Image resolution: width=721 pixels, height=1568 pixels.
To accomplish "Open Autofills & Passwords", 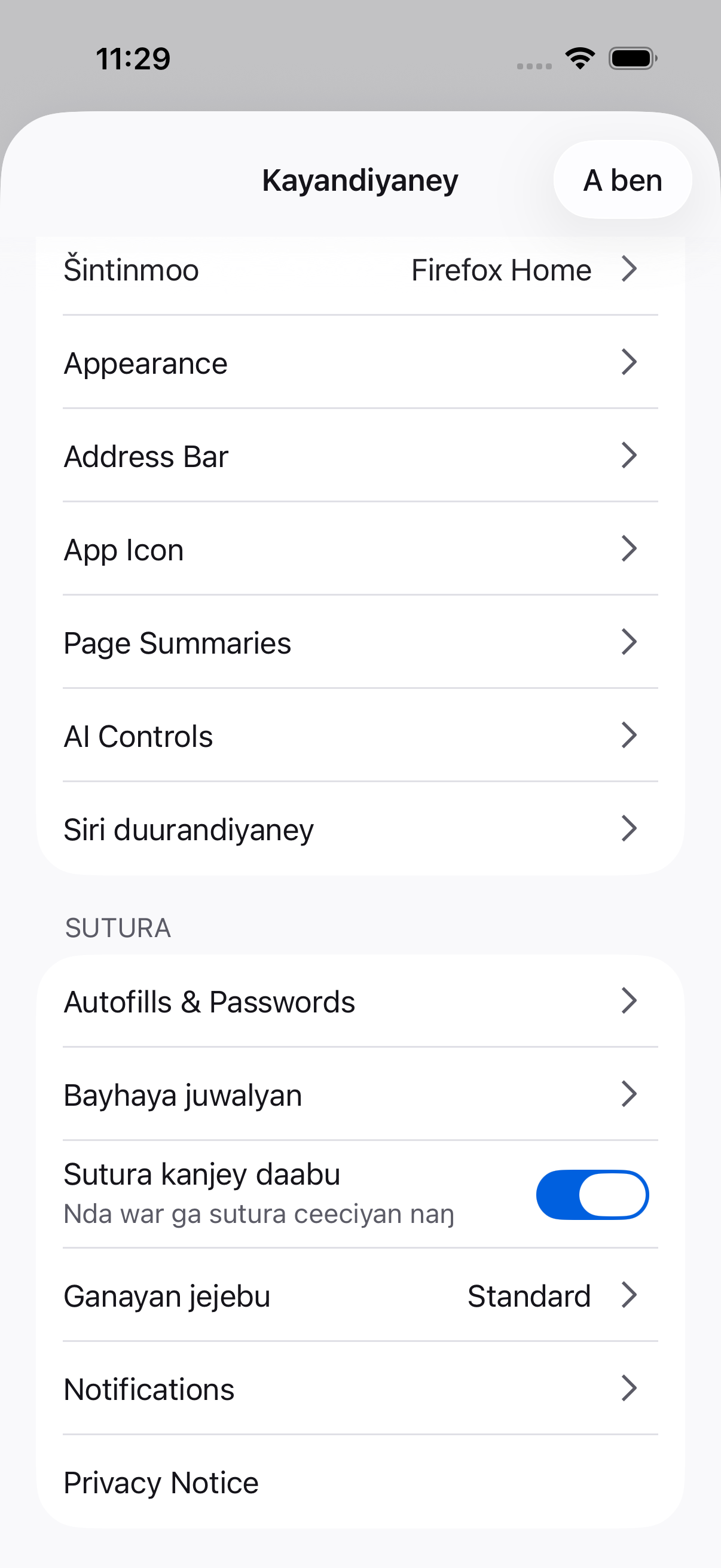I will pos(360,1002).
